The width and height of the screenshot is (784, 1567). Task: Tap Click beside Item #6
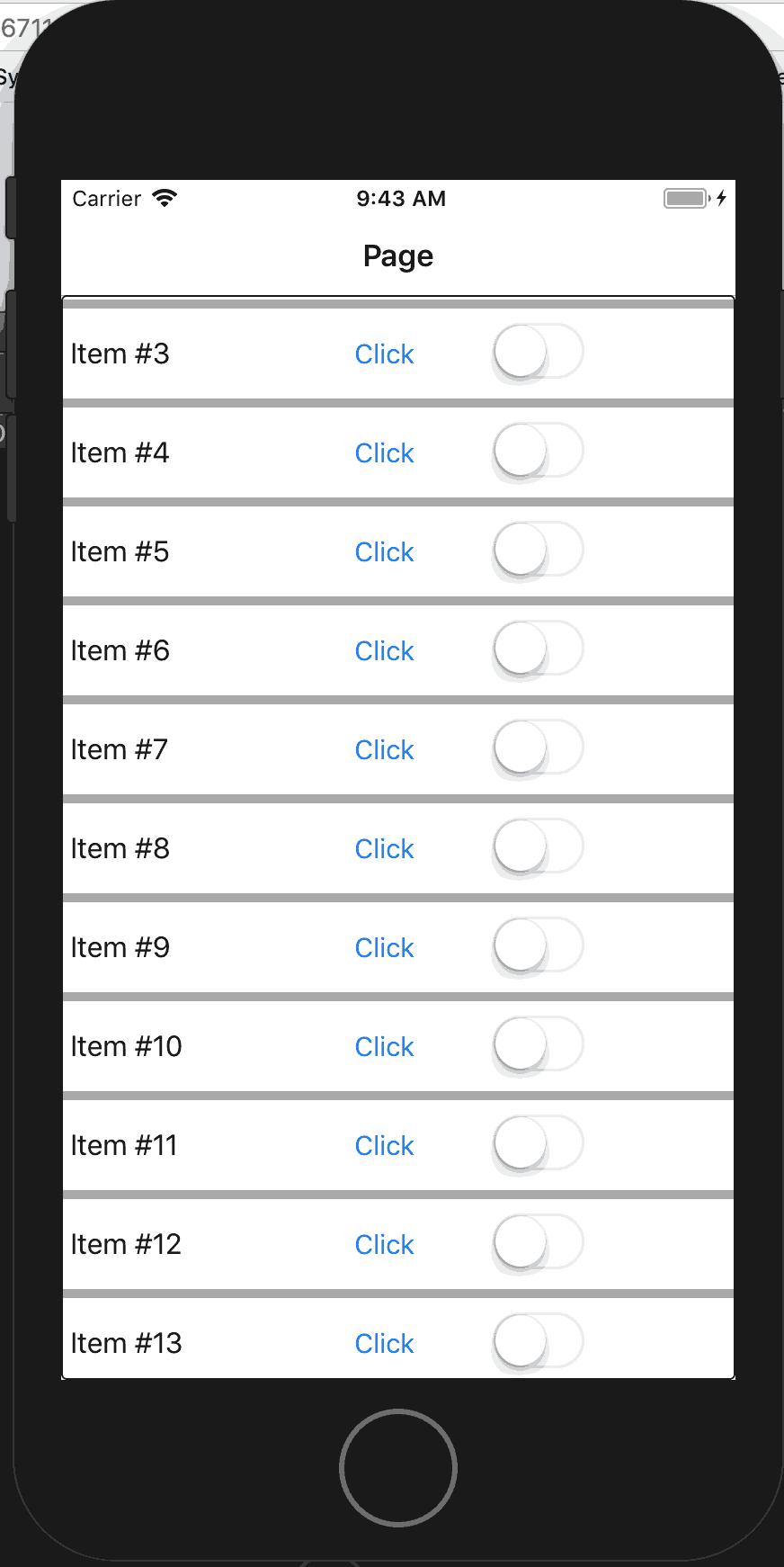point(384,651)
